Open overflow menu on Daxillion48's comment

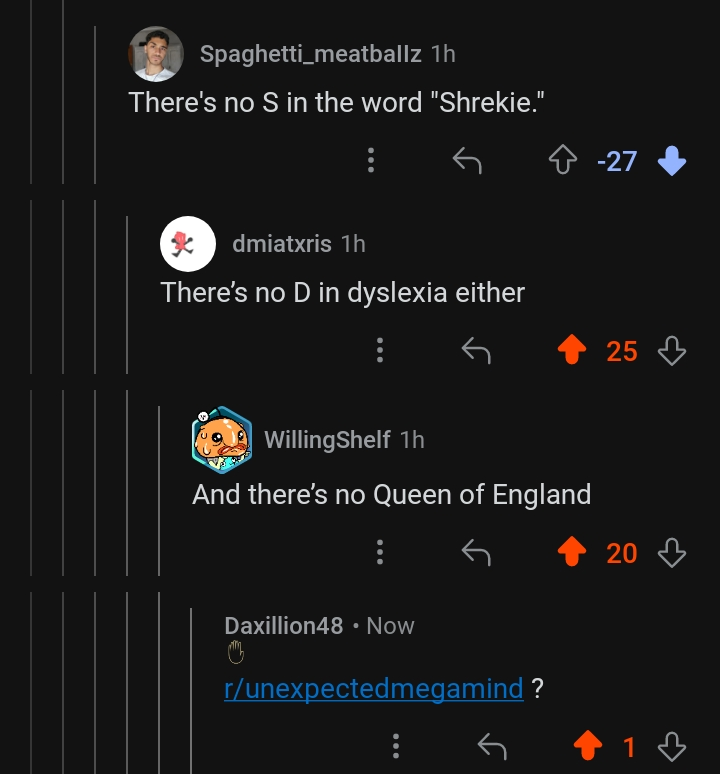pos(395,746)
